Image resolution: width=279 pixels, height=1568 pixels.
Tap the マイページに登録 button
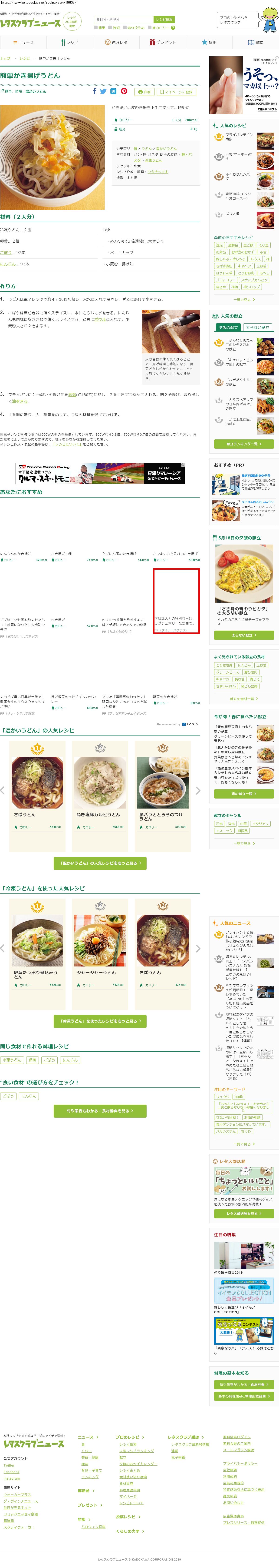coord(176,92)
